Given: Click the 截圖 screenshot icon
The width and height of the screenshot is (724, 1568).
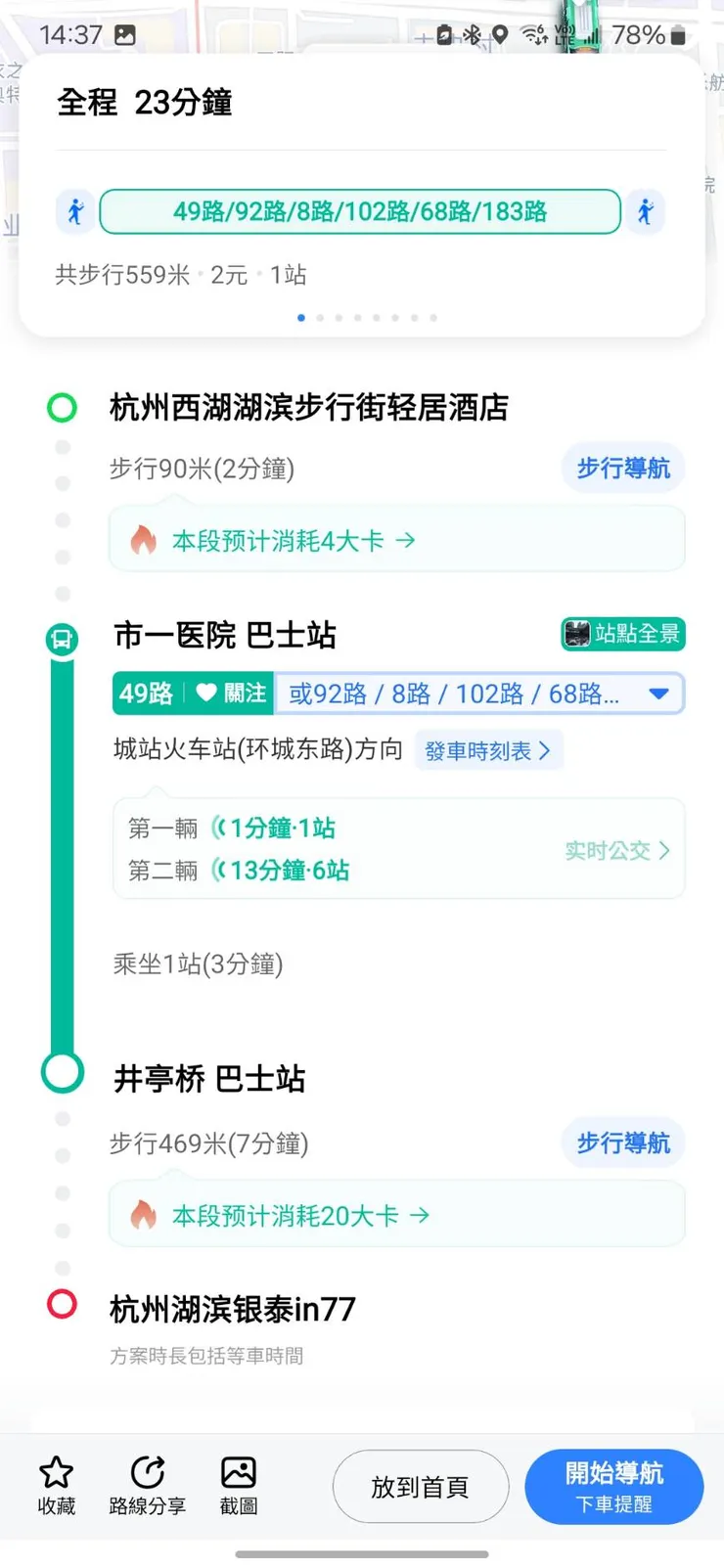Looking at the screenshot, I should (x=238, y=1472).
